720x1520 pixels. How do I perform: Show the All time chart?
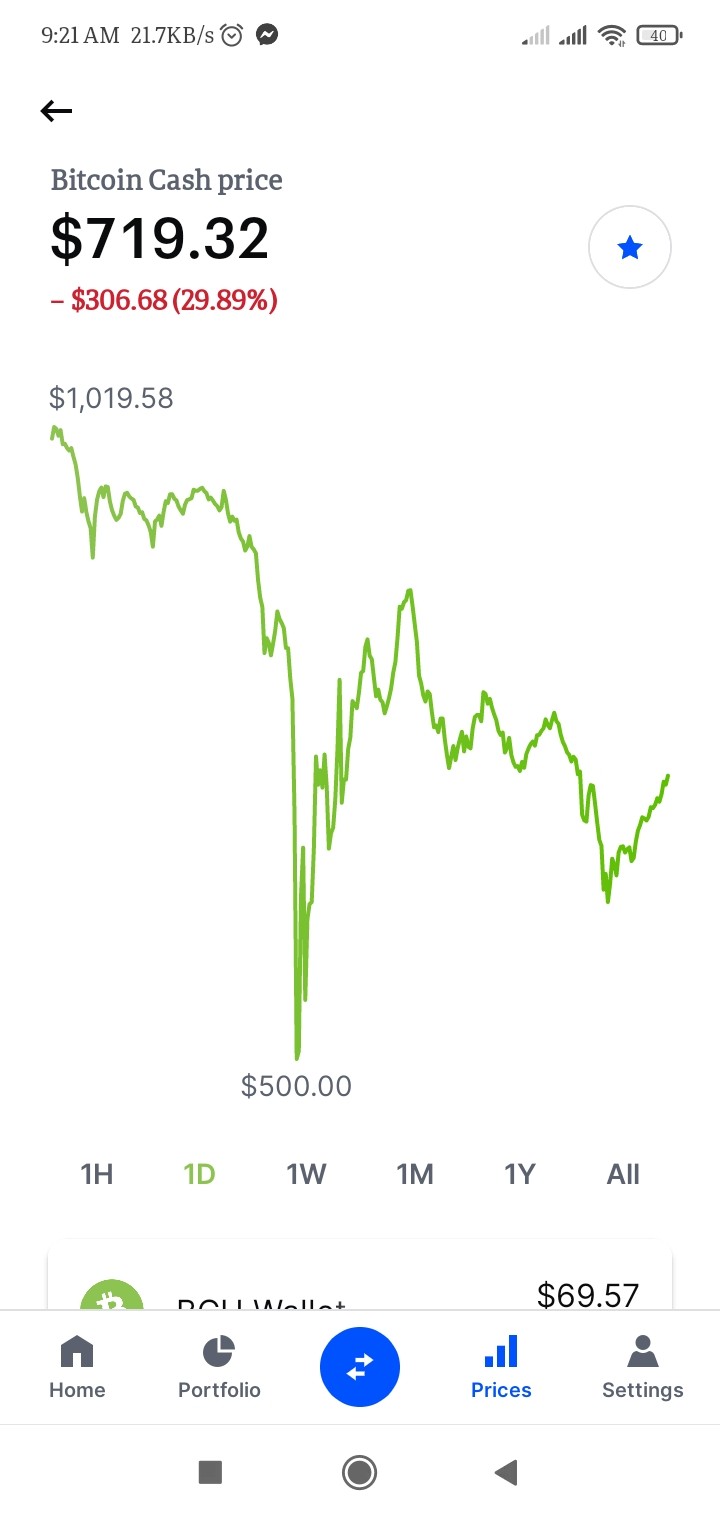click(x=623, y=1174)
